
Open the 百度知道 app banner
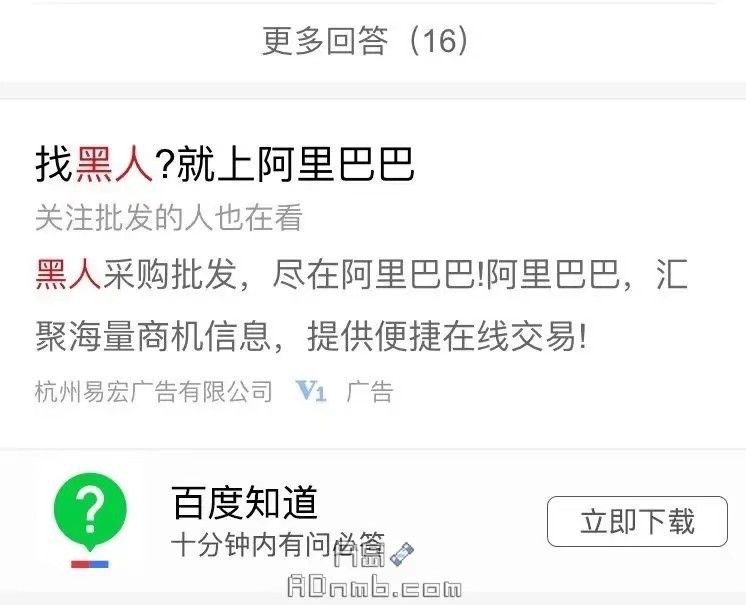(x=245, y=502)
